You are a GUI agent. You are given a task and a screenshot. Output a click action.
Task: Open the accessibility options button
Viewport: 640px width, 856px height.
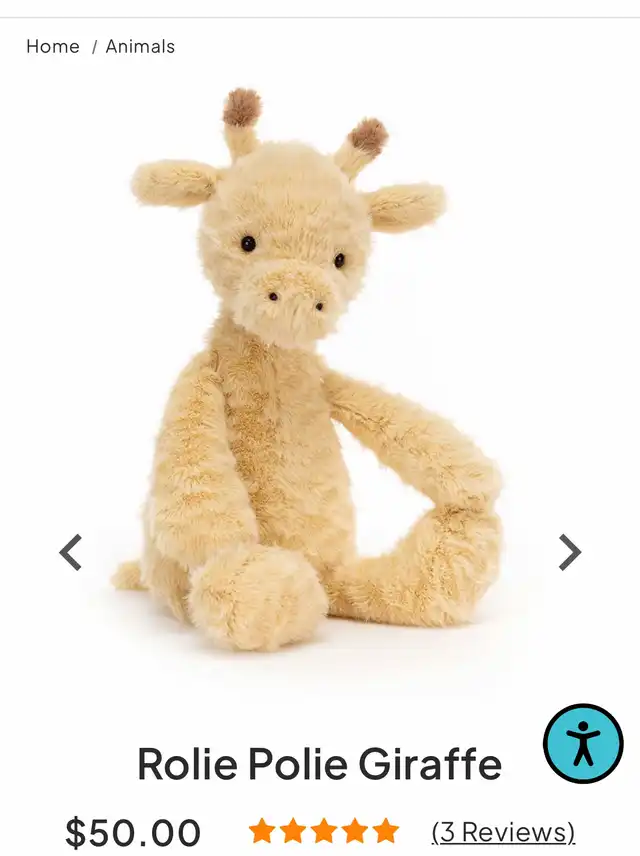pos(583,744)
